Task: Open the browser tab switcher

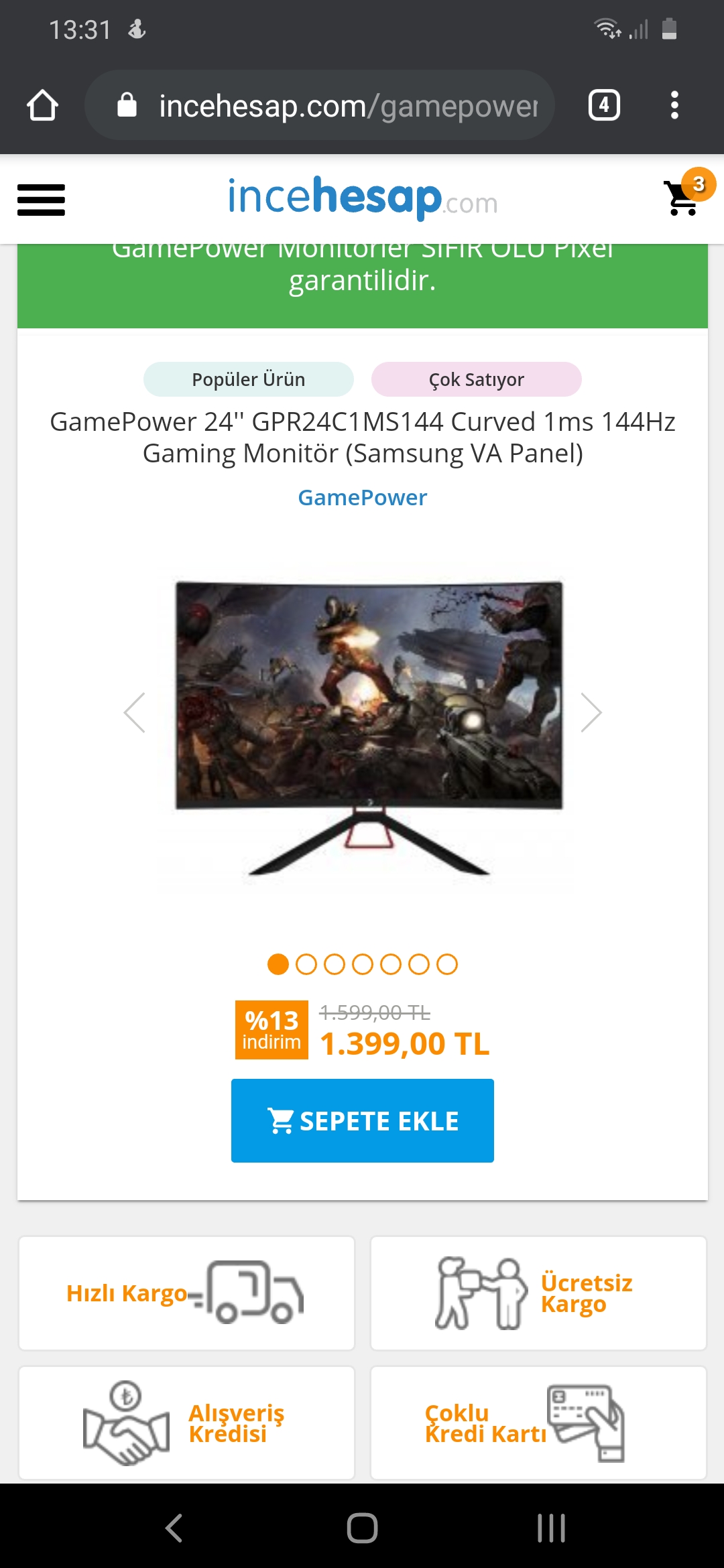Action: point(603,105)
